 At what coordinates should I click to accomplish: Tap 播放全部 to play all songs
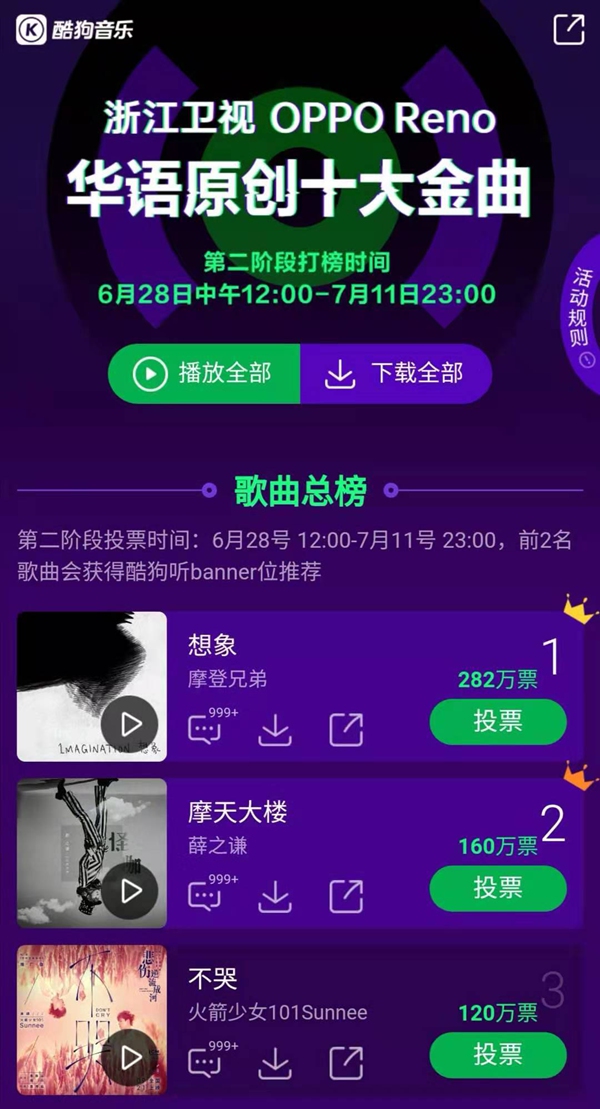tap(205, 374)
